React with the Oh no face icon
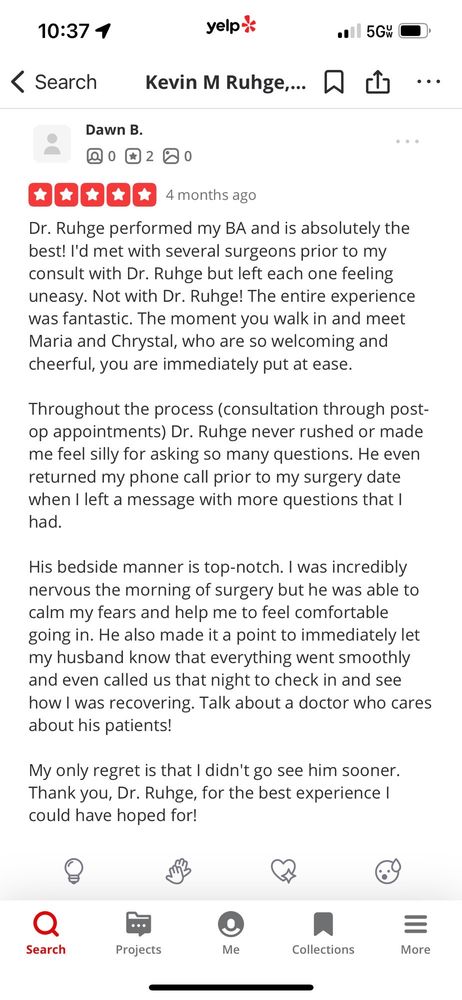This screenshot has width=462, height=1000. (388, 870)
